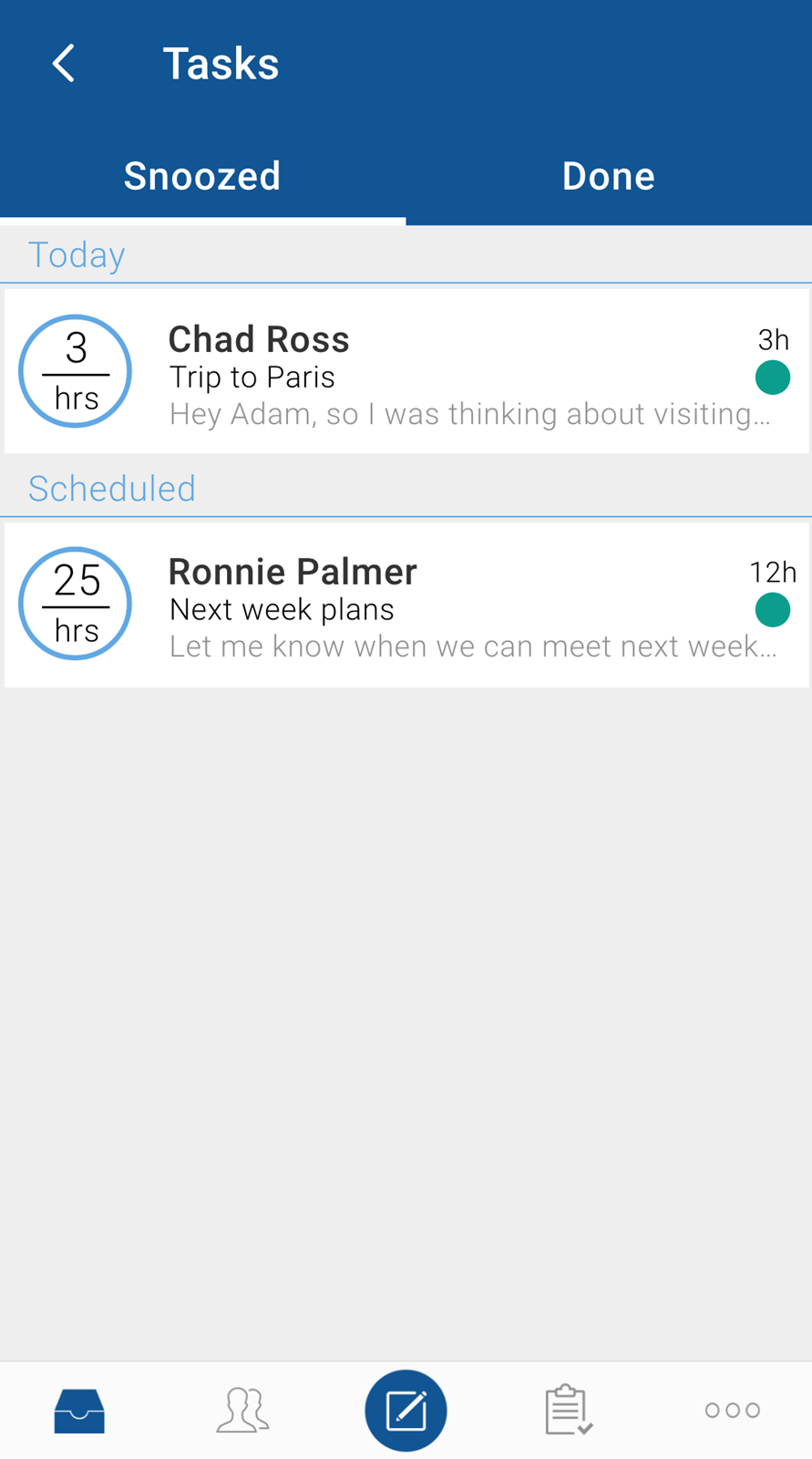This screenshot has height=1459, width=812.
Task: Open the inbox tray tab
Action: (x=79, y=1411)
